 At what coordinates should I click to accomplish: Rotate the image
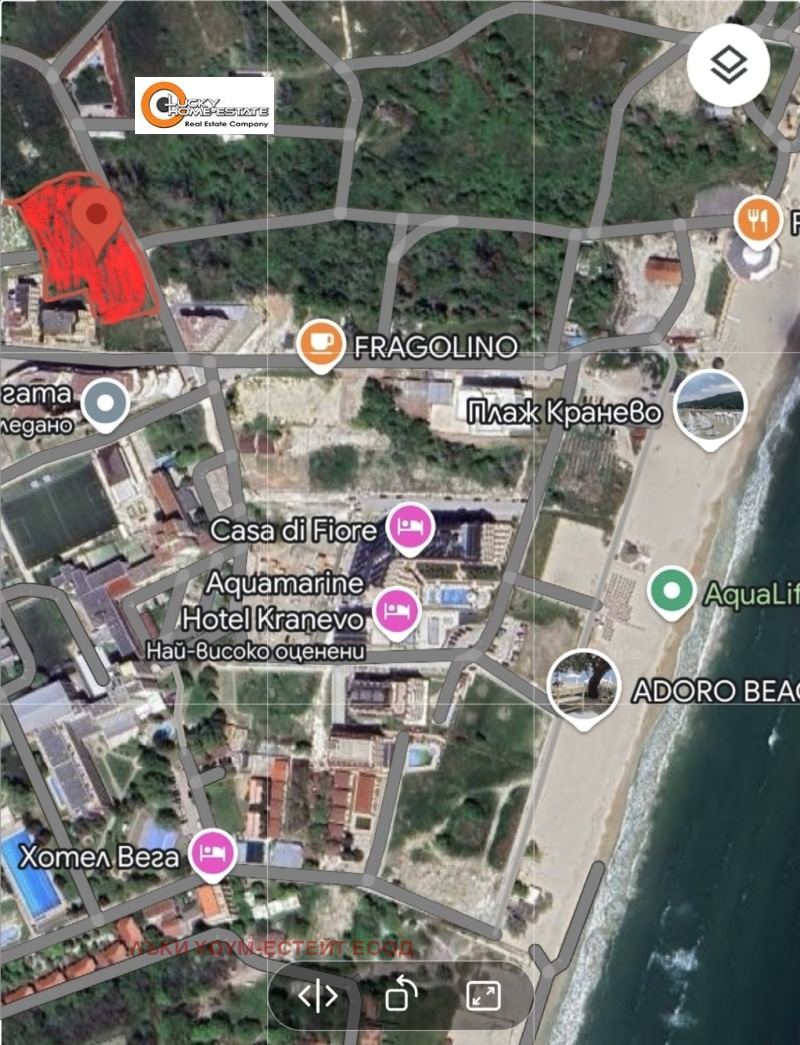[401, 996]
